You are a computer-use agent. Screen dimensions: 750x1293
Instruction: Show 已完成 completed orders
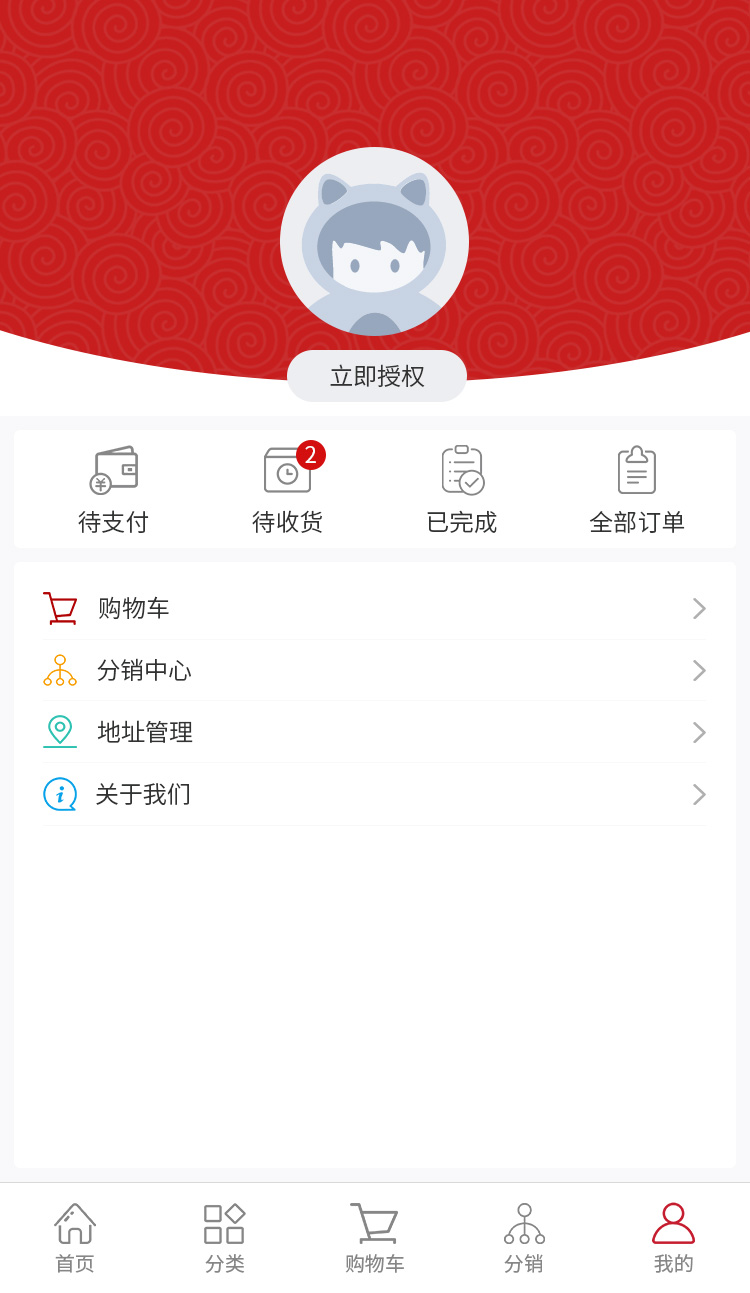(x=462, y=490)
